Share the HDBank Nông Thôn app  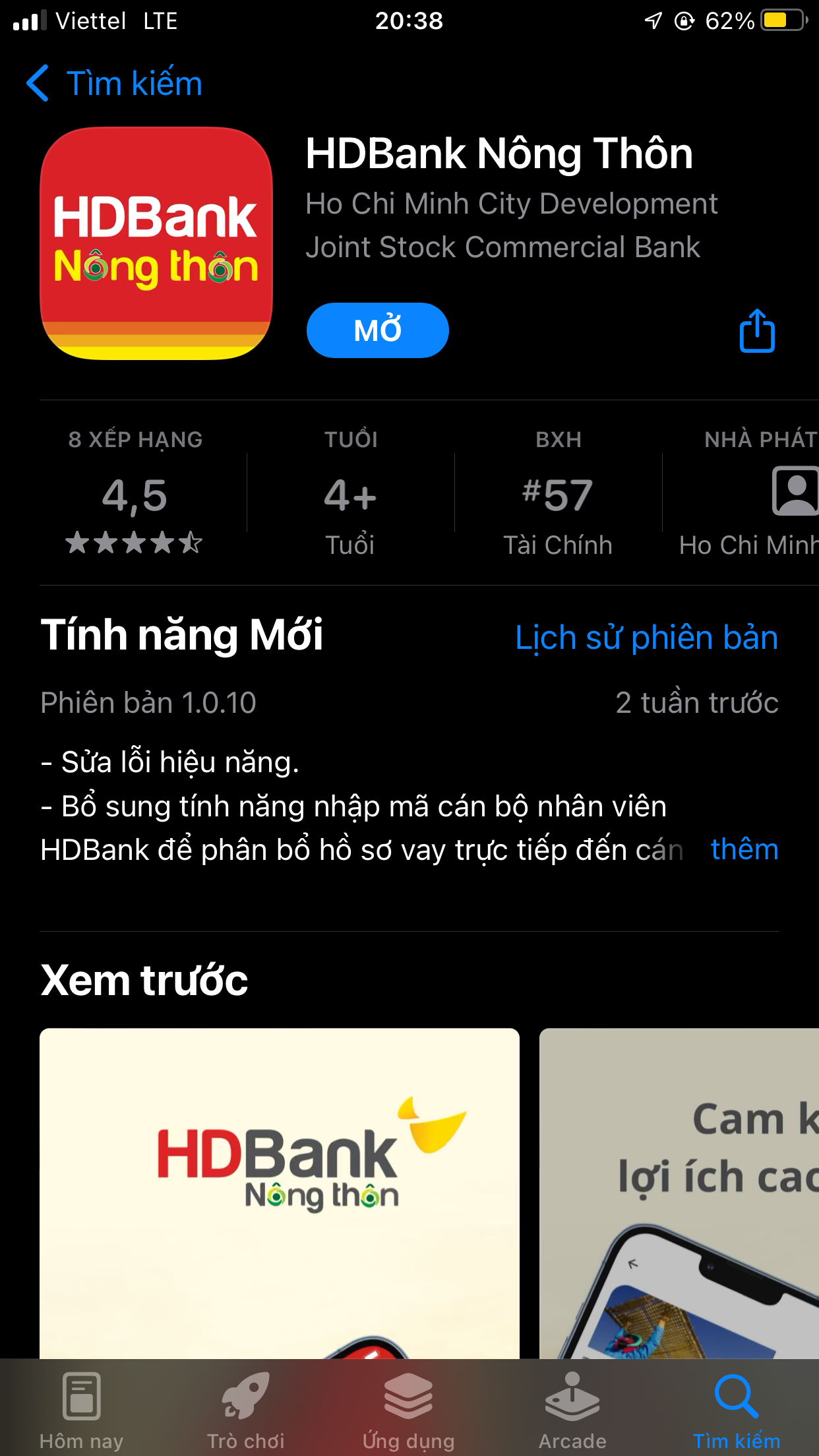pos(756,331)
